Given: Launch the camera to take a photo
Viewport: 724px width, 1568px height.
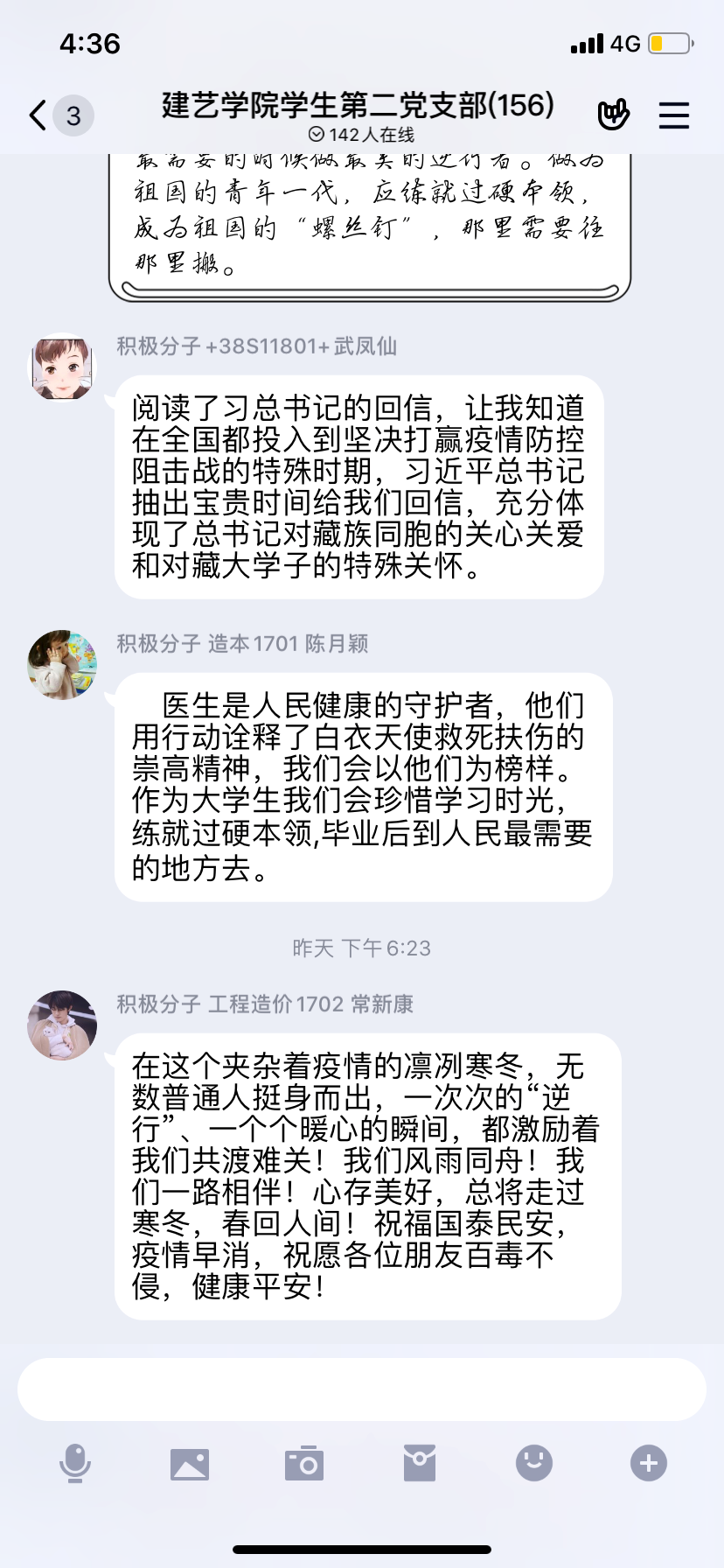Looking at the screenshot, I should [x=304, y=1463].
